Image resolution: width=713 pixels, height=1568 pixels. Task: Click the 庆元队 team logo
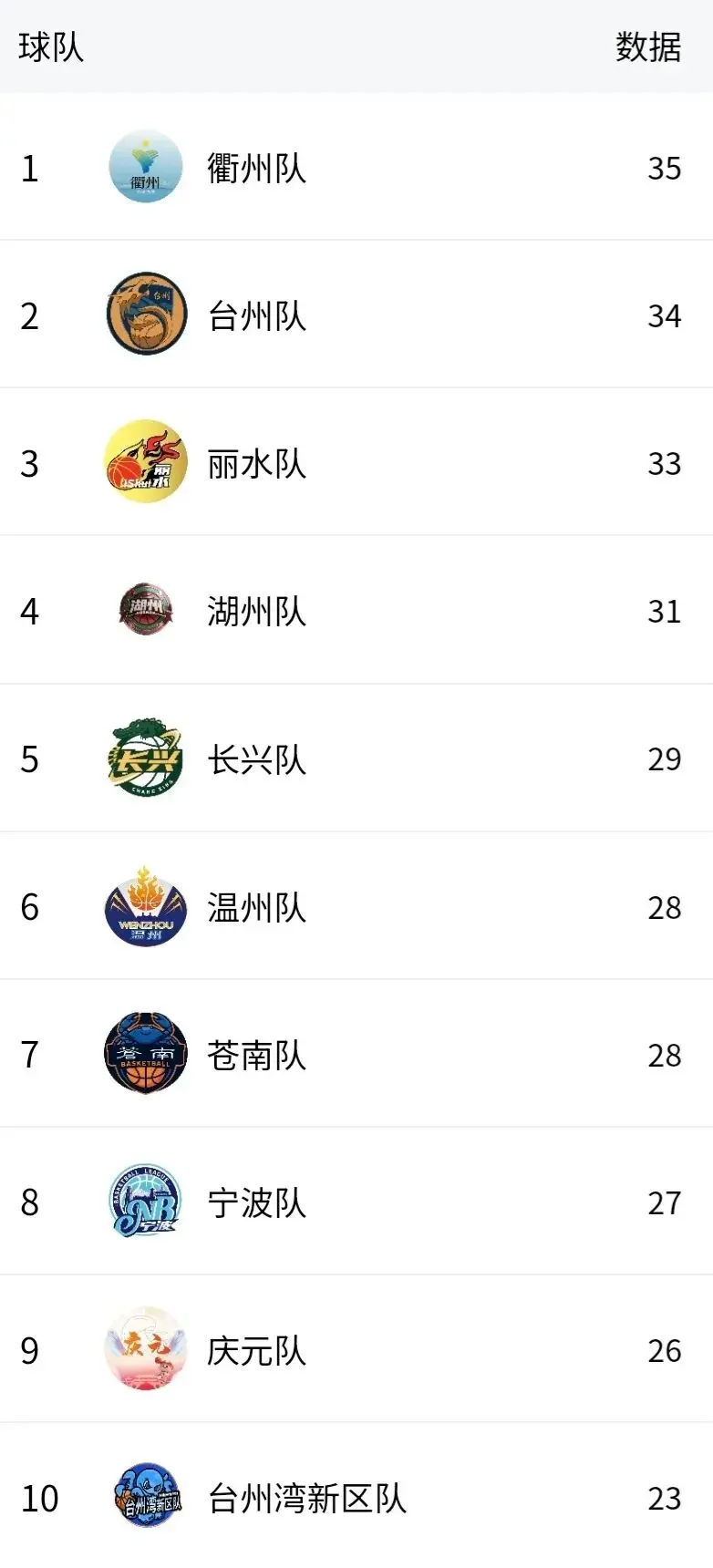tap(145, 1351)
